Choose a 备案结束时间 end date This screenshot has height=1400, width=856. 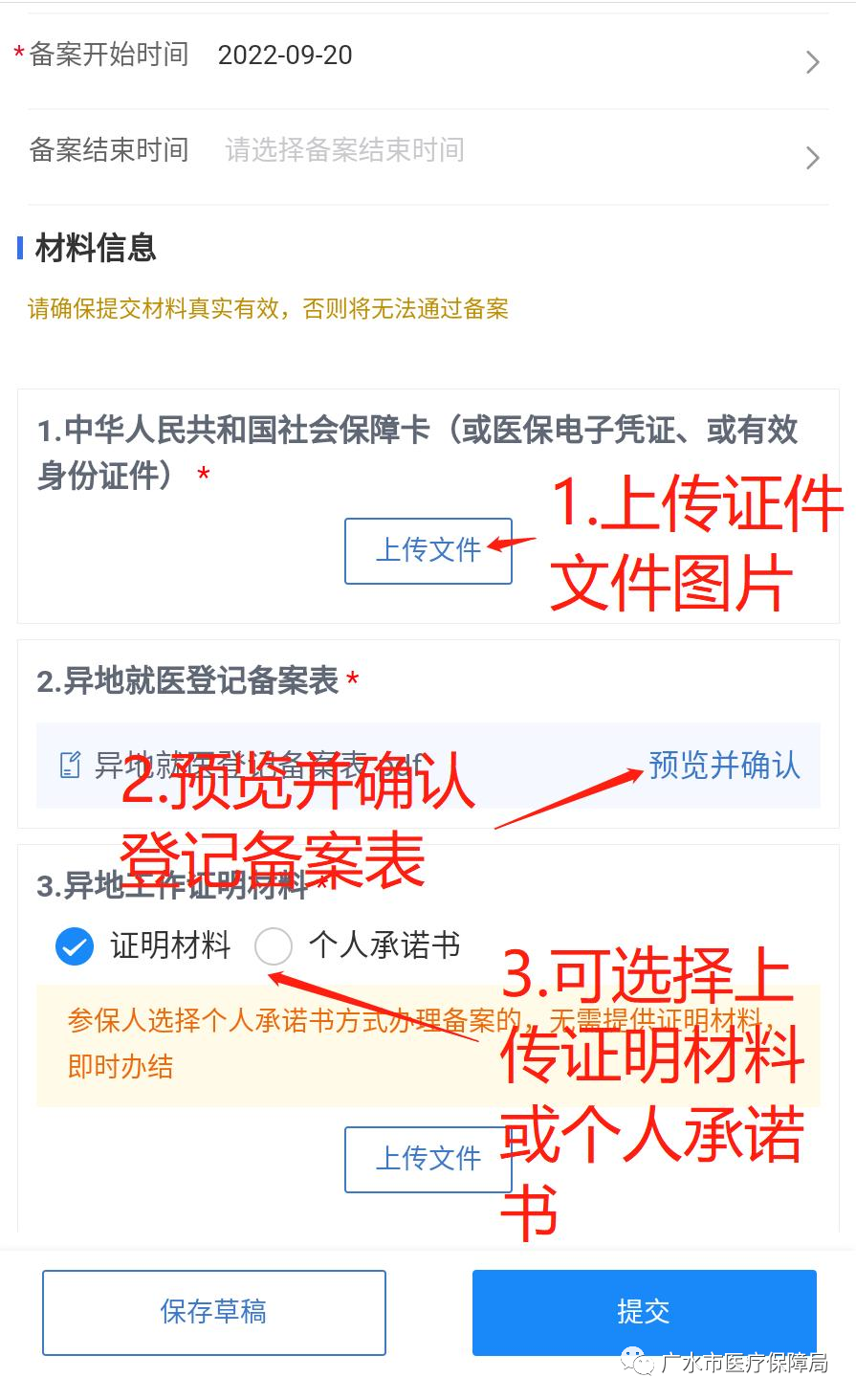(x=428, y=155)
